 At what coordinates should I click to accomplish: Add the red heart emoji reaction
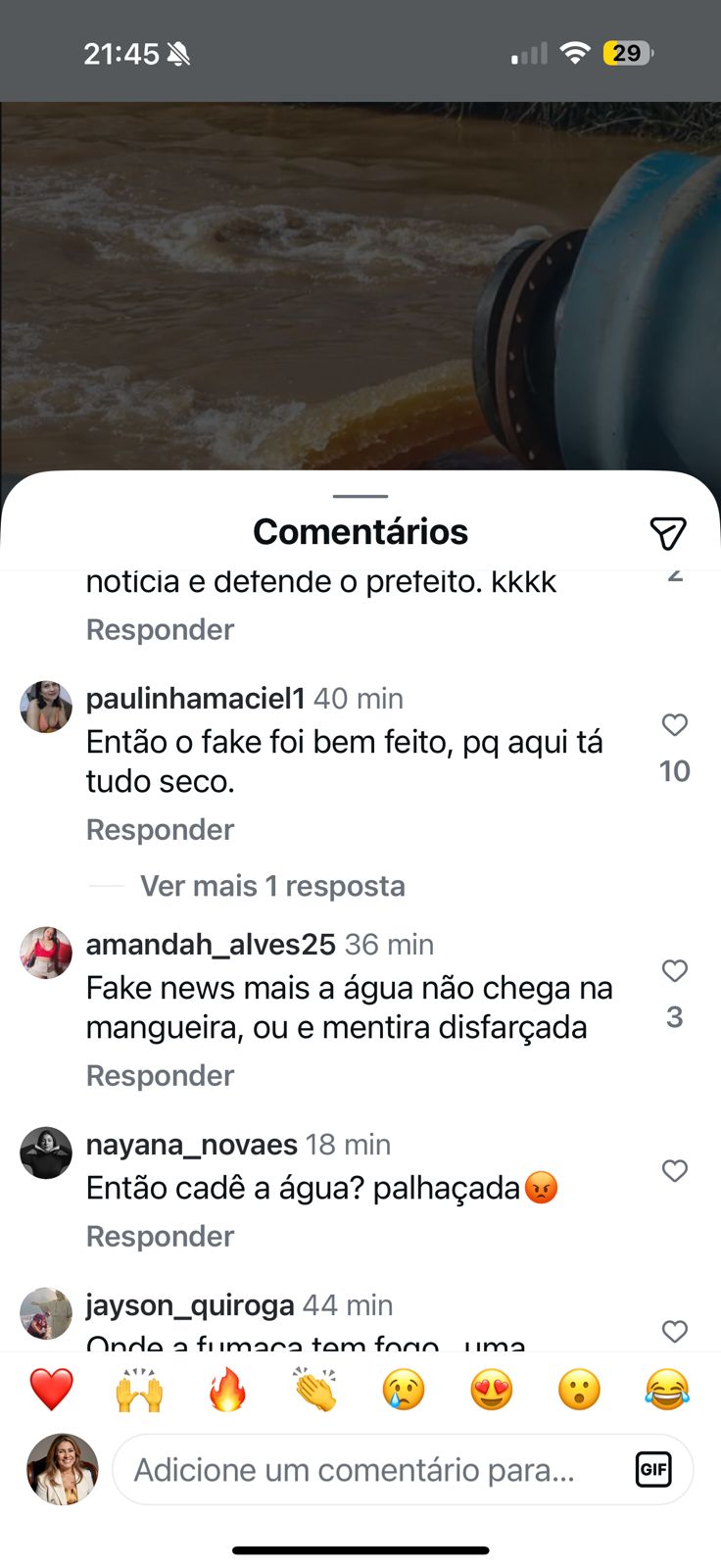pyautogui.click(x=51, y=1390)
